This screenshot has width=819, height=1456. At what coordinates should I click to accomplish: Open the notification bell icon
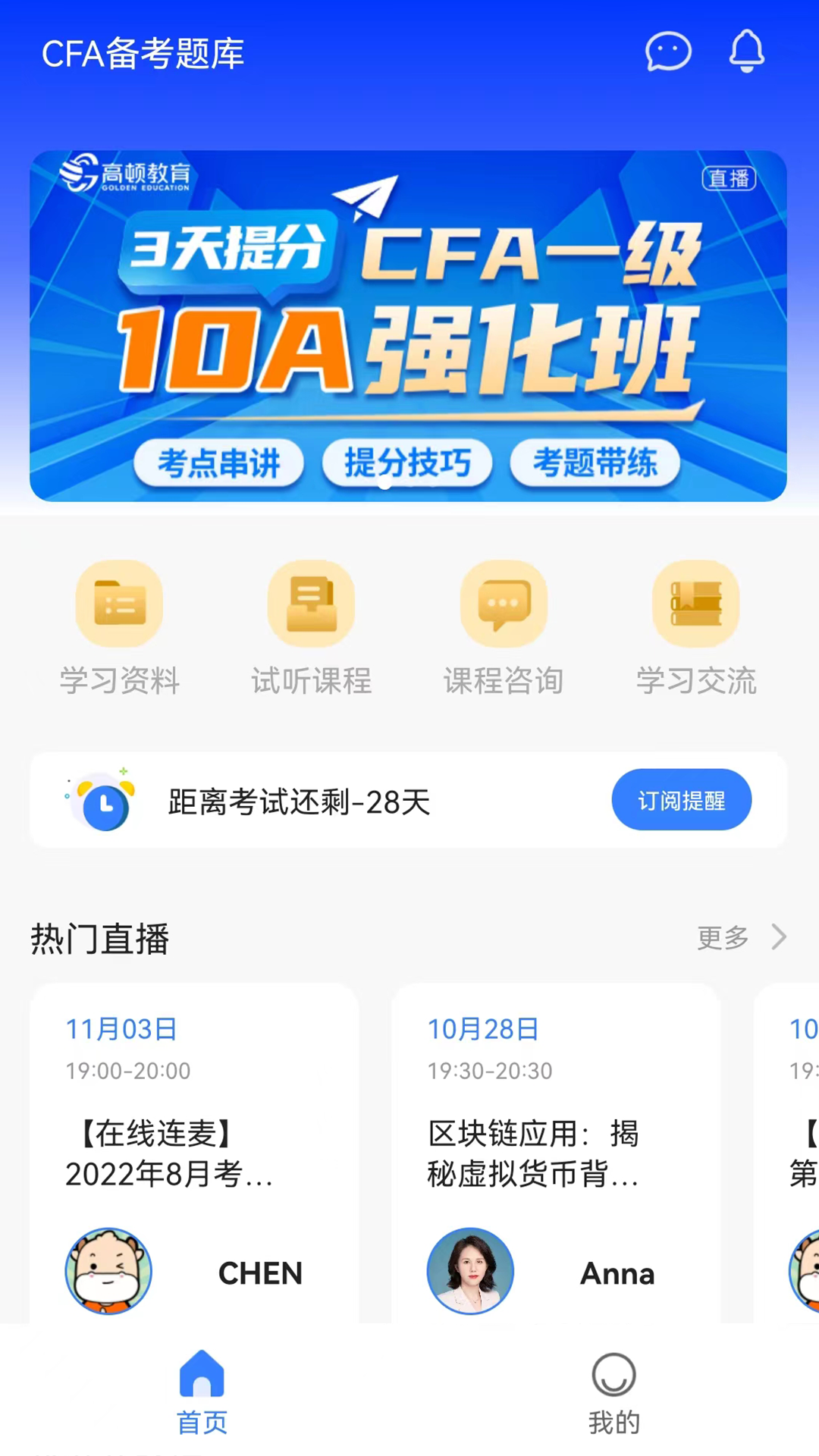(745, 52)
